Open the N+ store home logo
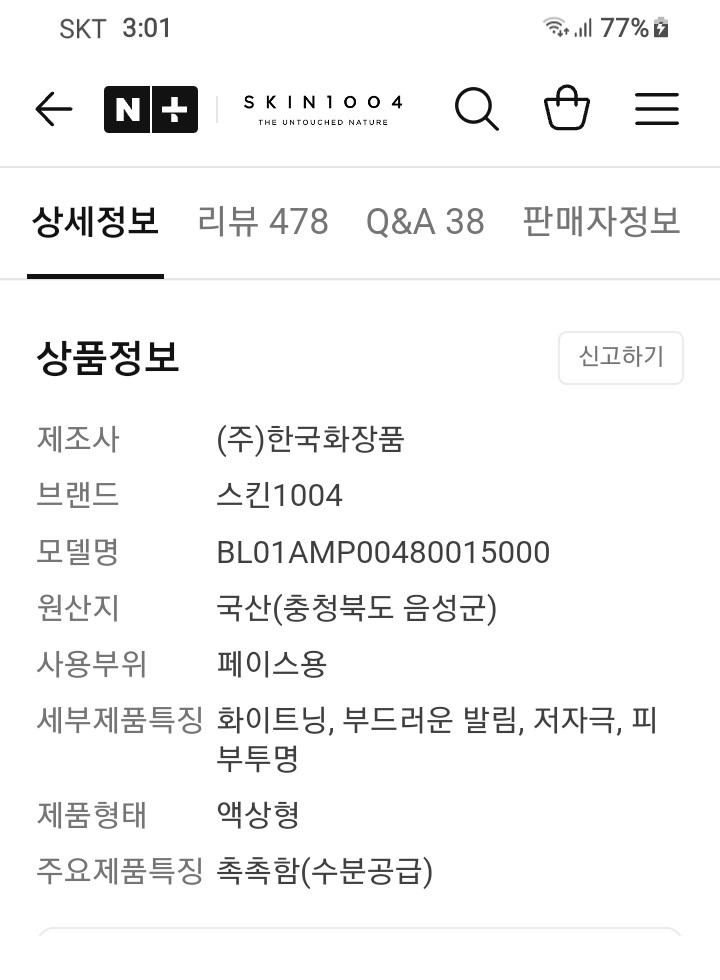The image size is (720, 980). (150, 109)
